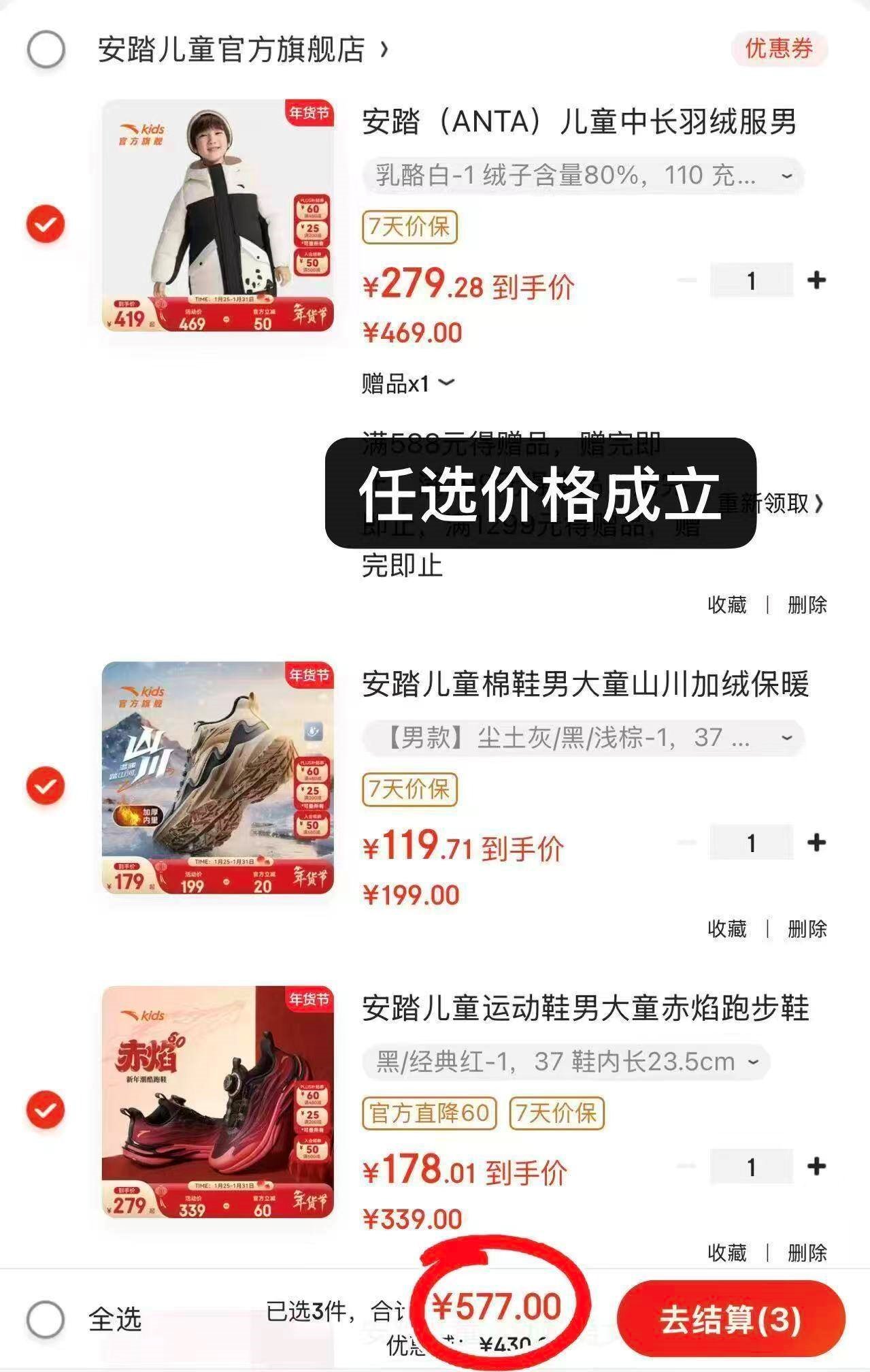Image resolution: width=870 pixels, height=1372 pixels.
Task: Uncheck the 山川加绒保暖棉鞋 item
Action: [x=46, y=785]
